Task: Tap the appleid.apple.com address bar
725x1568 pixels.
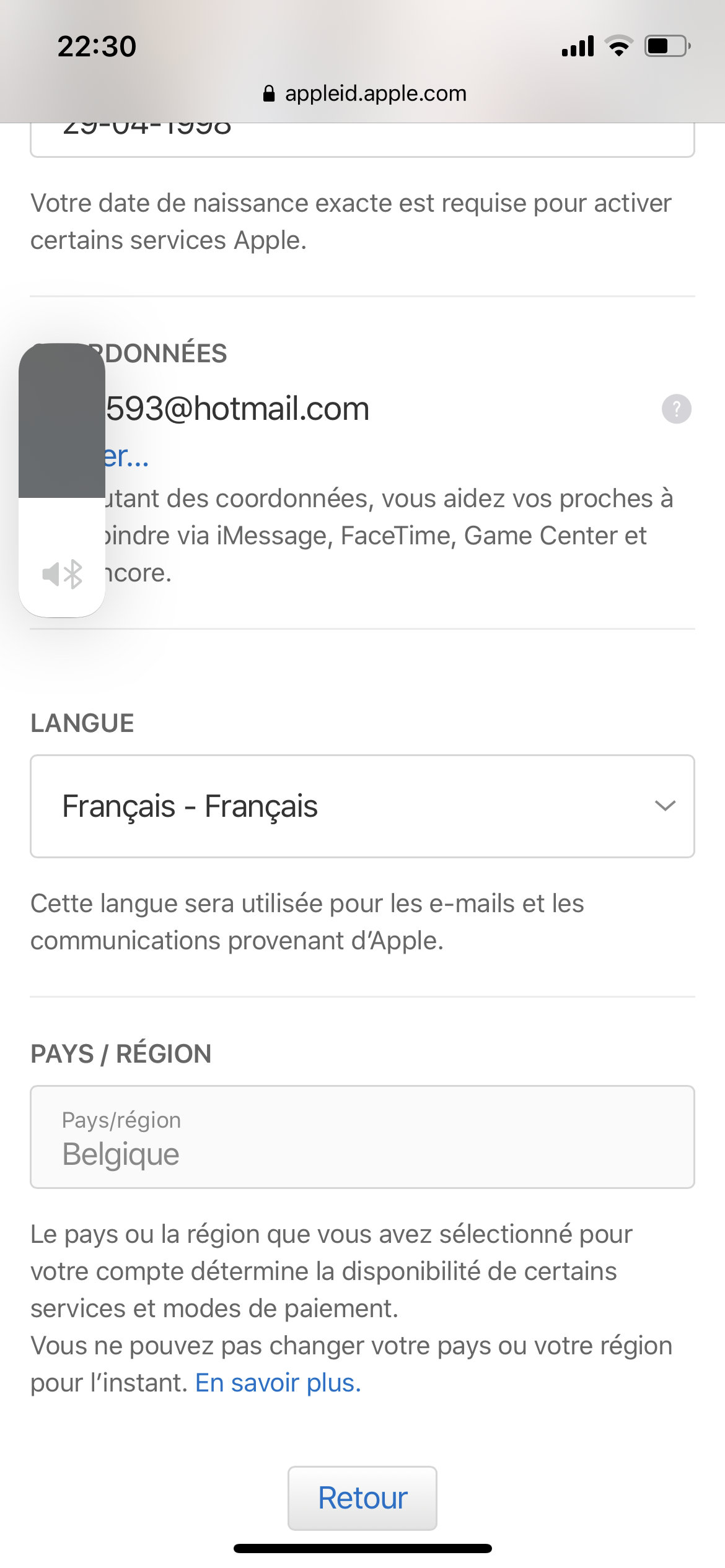Action: [x=364, y=94]
